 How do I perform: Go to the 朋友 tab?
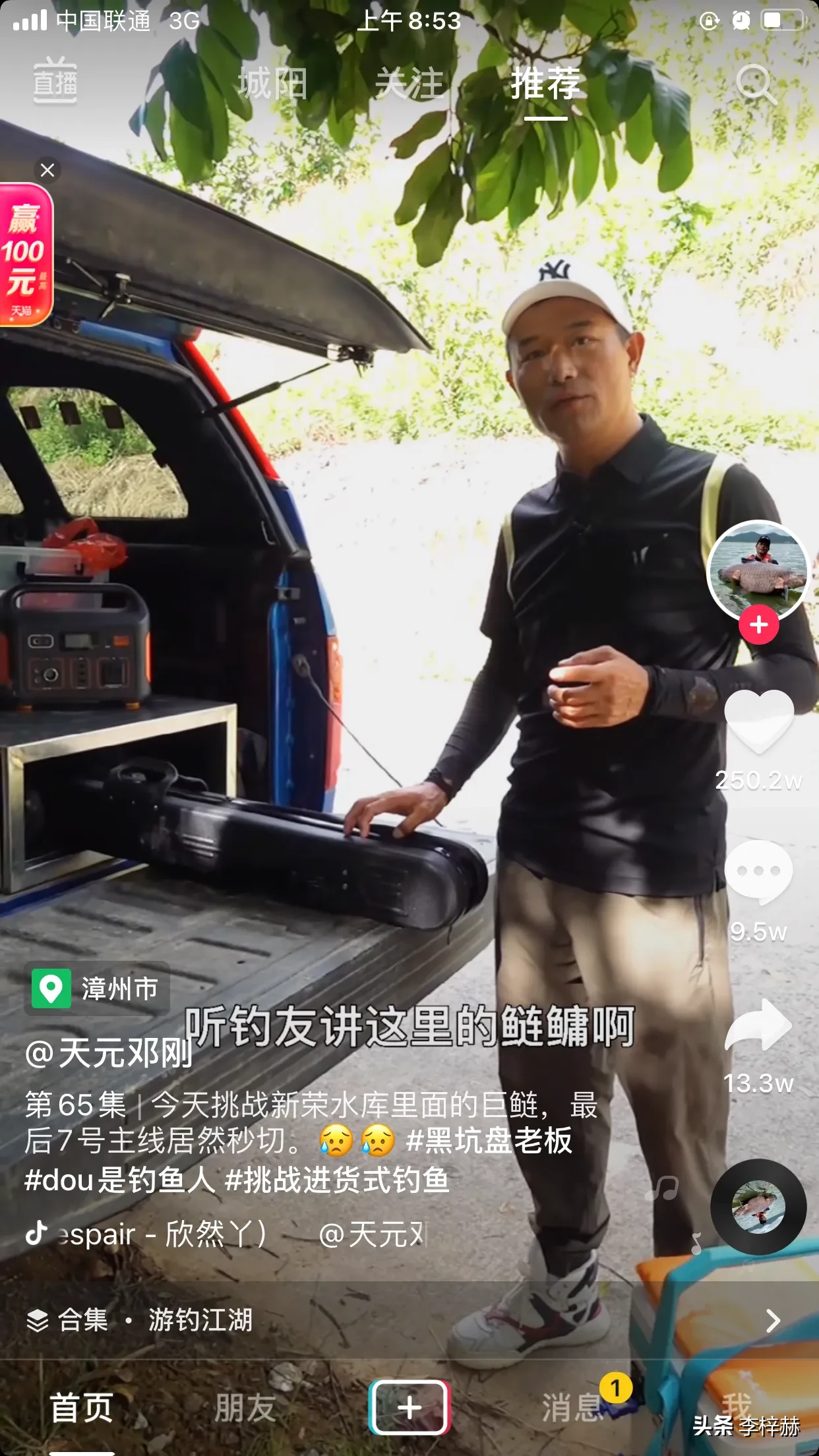tap(245, 1408)
